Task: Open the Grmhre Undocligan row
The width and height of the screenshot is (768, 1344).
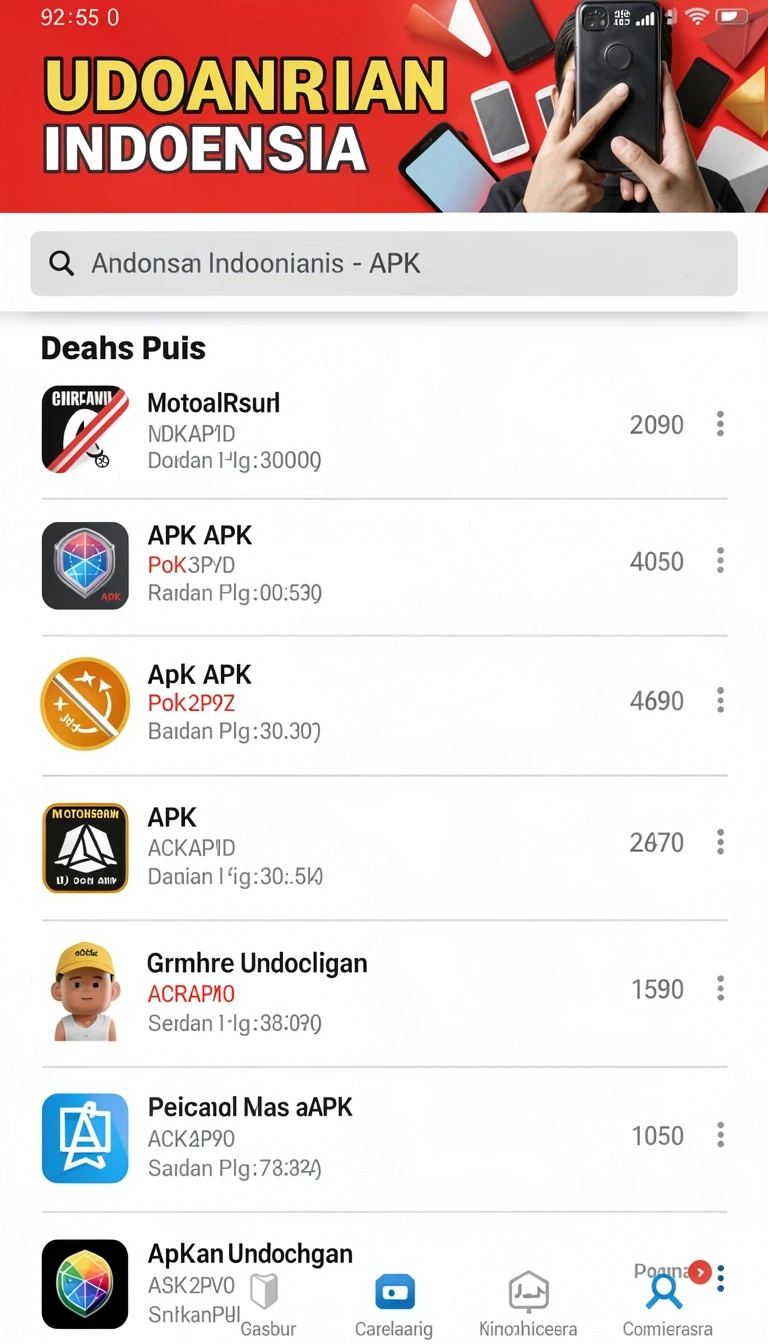Action: [384, 993]
